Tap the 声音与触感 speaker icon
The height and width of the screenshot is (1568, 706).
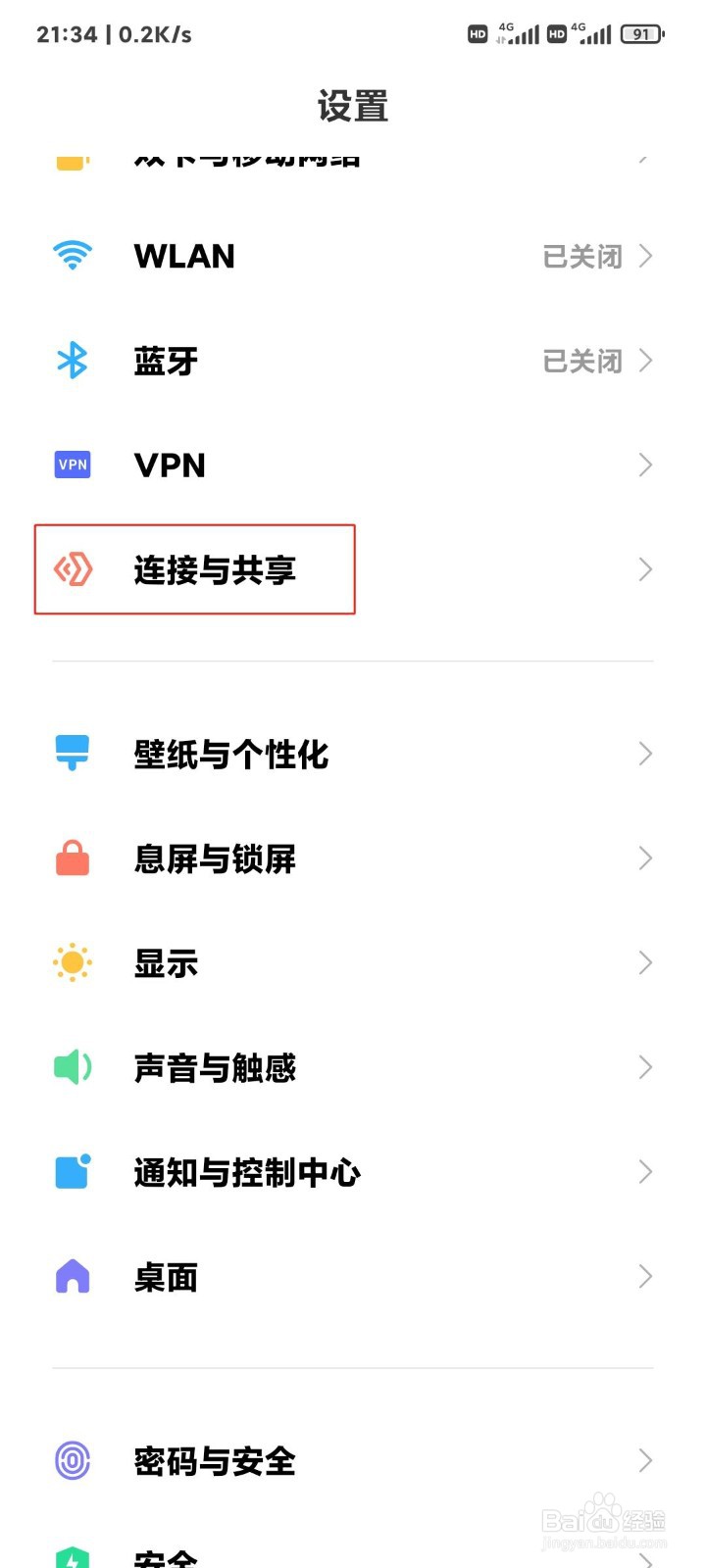[72, 1066]
